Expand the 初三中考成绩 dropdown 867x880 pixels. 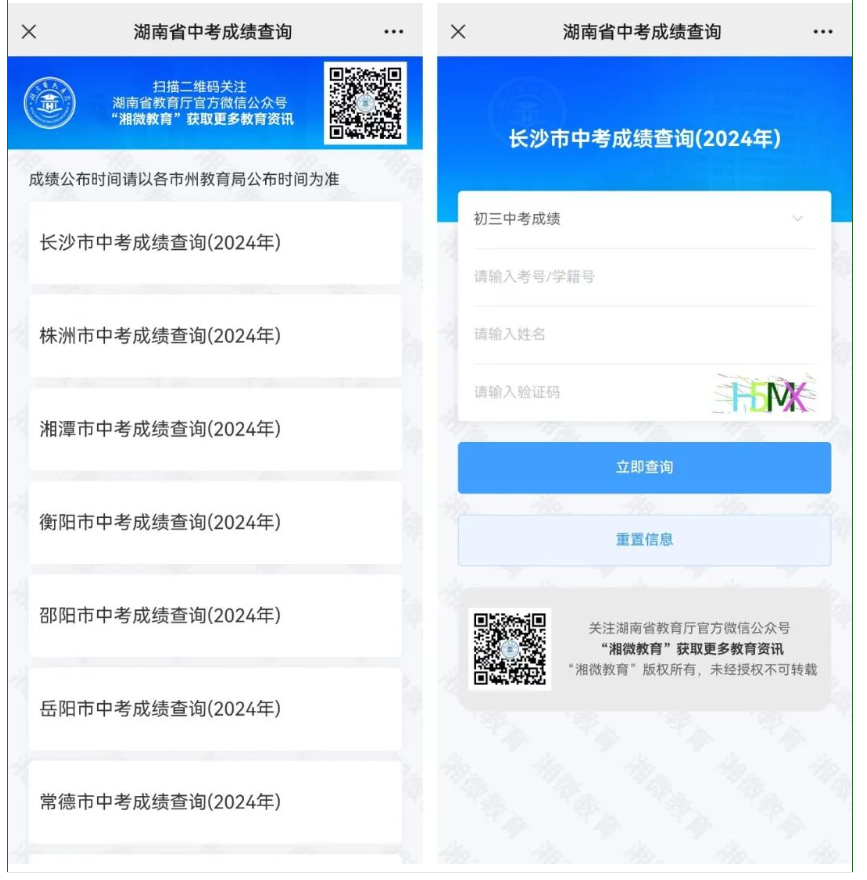643,219
